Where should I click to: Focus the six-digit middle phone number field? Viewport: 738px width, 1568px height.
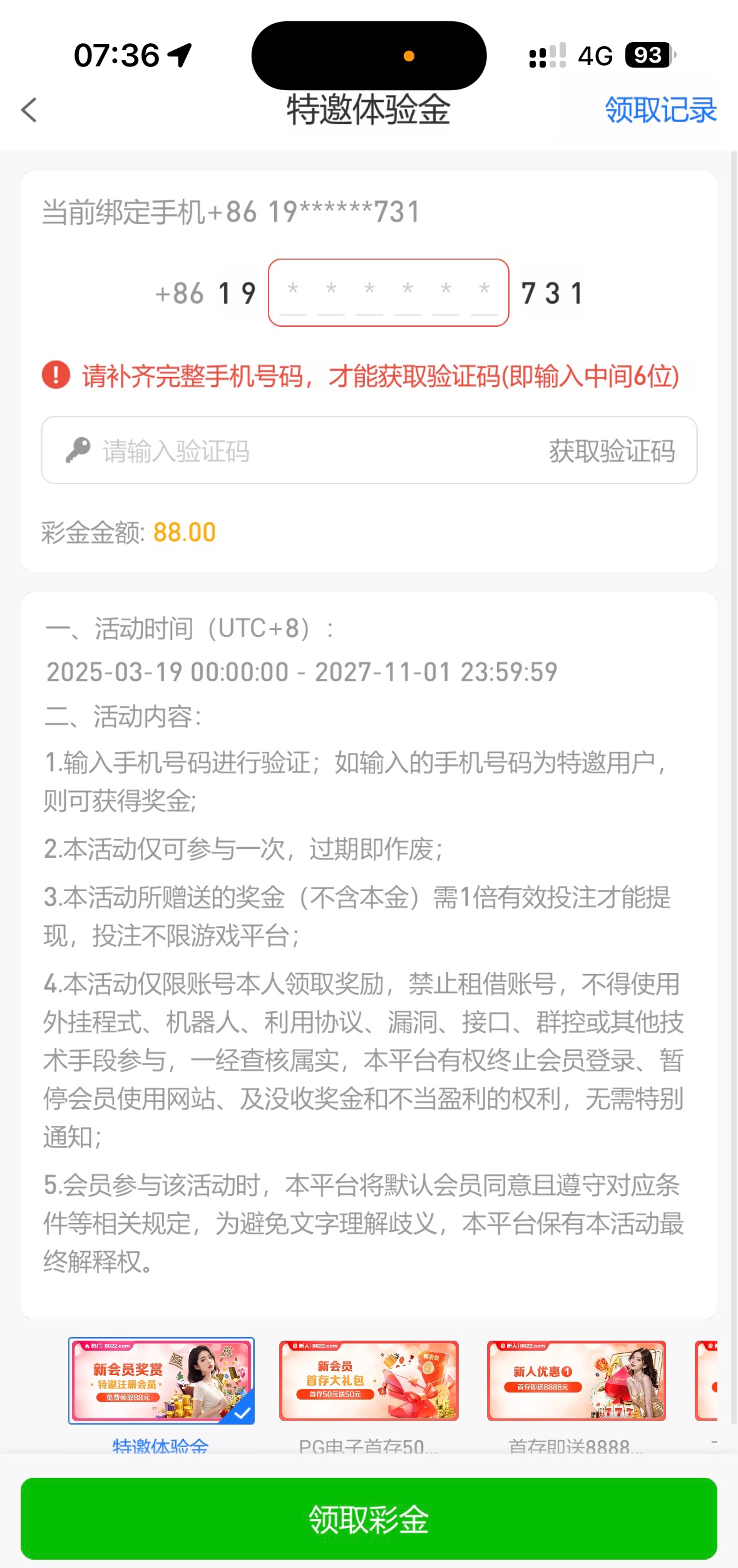tap(388, 292)
